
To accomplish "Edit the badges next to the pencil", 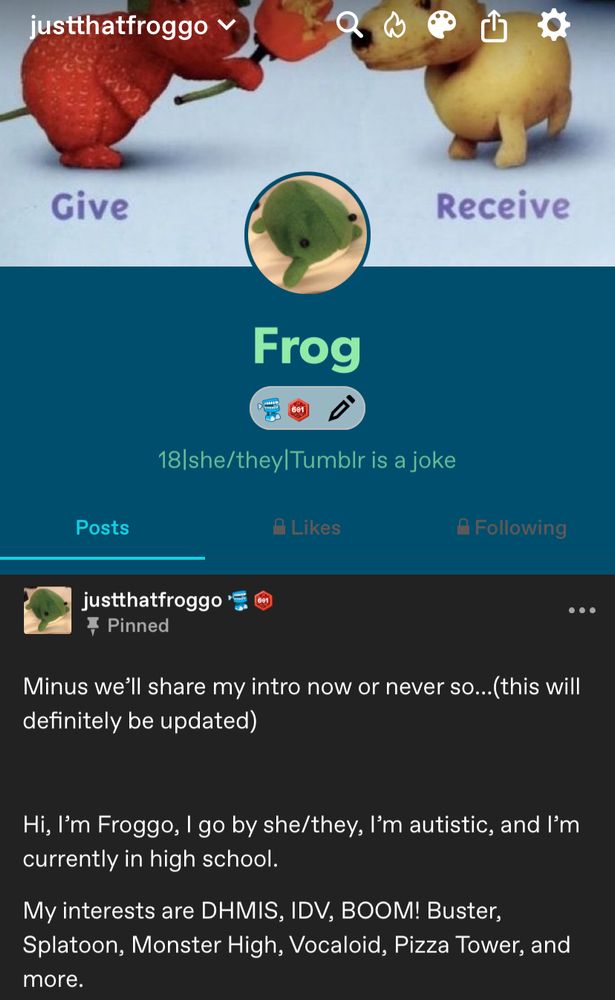I will point(341,408).
